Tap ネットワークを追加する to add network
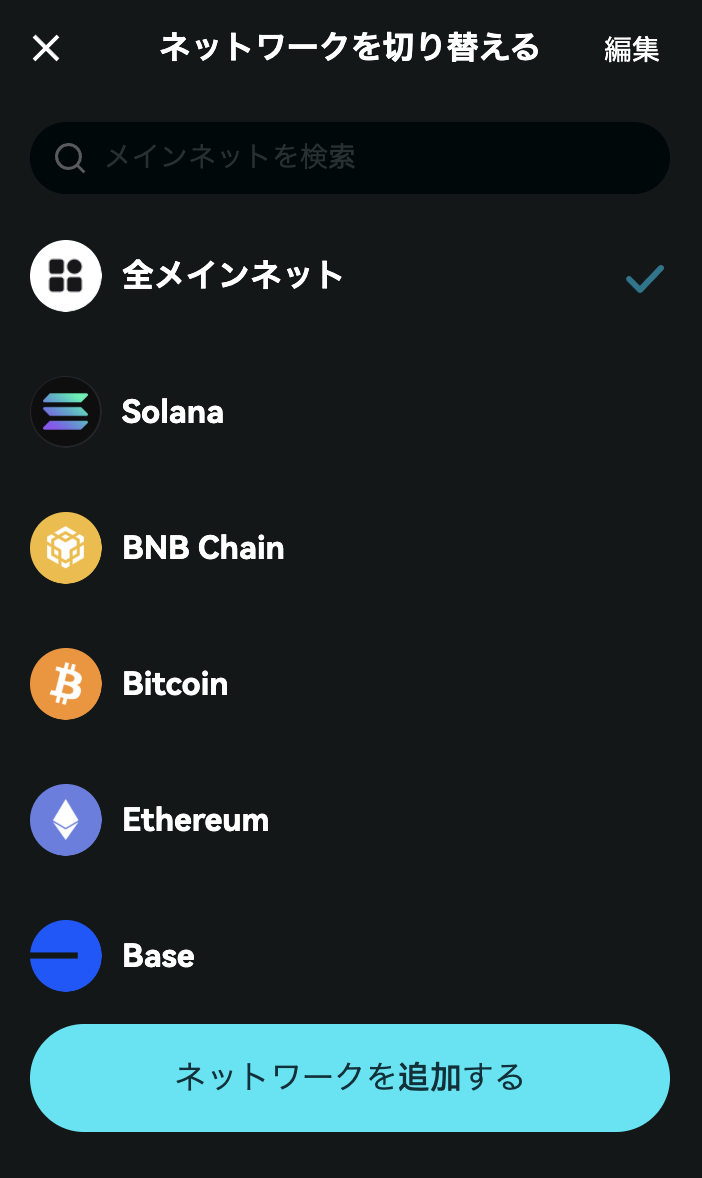 pos(349,1077)
